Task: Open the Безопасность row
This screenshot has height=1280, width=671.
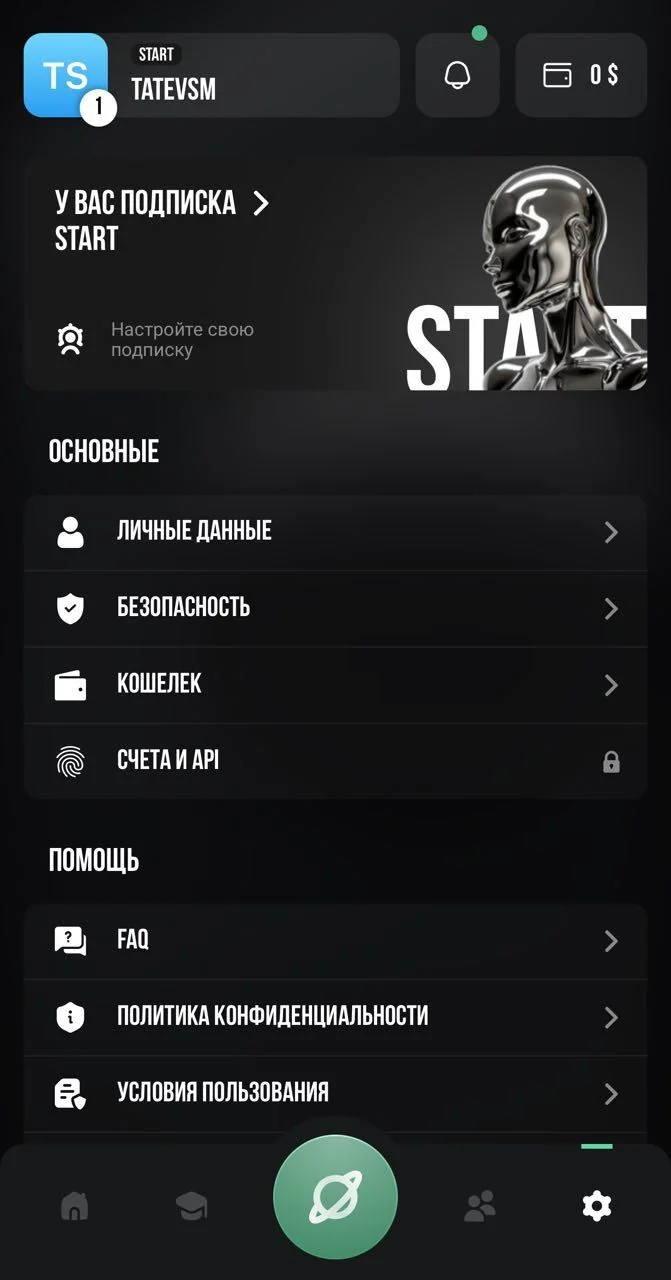Action: point(335,608)
